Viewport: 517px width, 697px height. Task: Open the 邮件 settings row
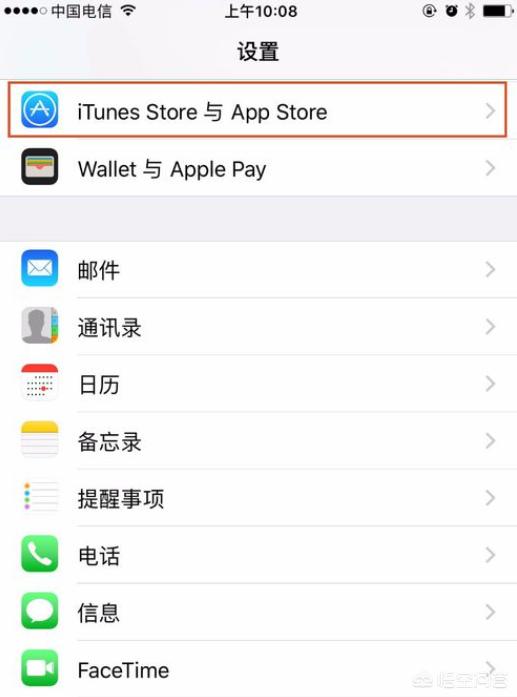258,269
